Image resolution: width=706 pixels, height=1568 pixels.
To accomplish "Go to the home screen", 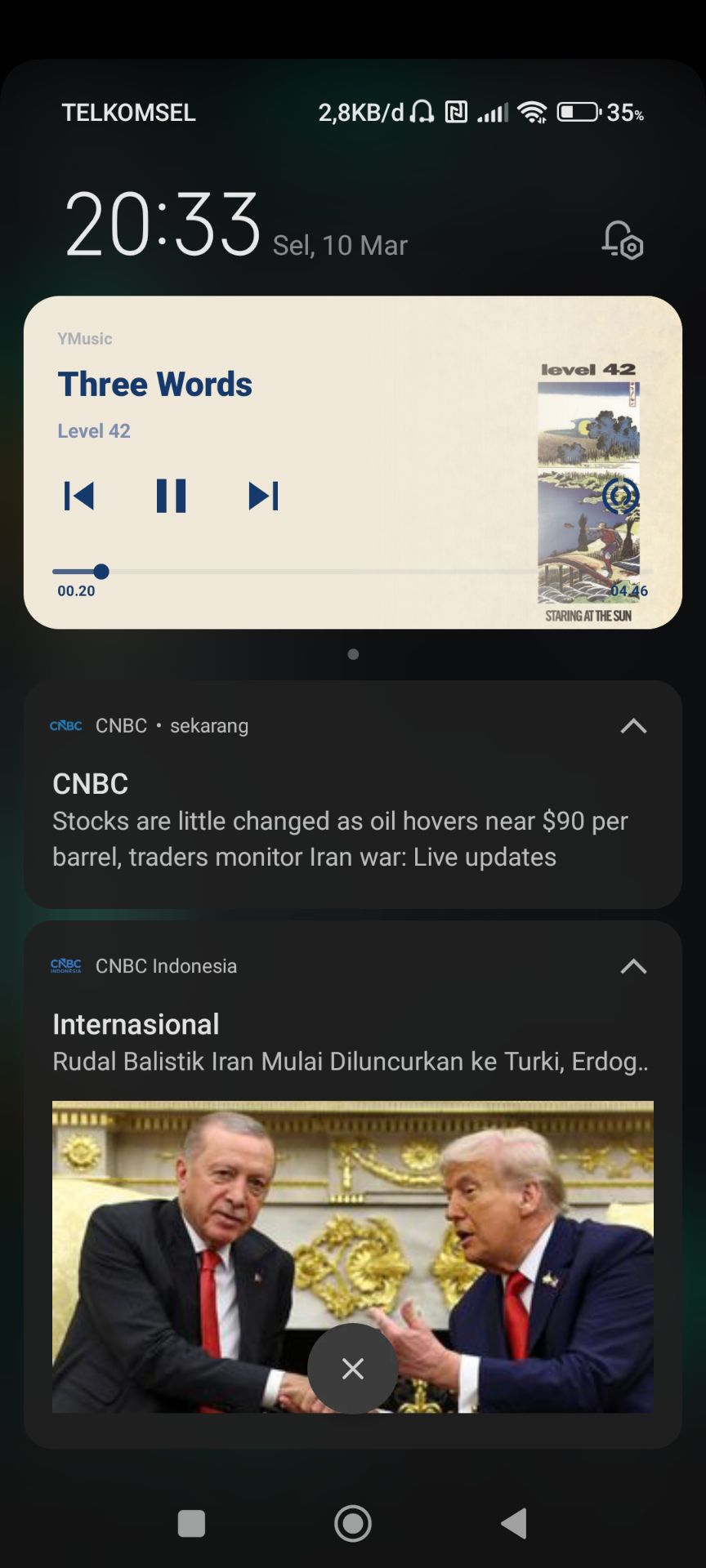I will (x=353, y=1523).
